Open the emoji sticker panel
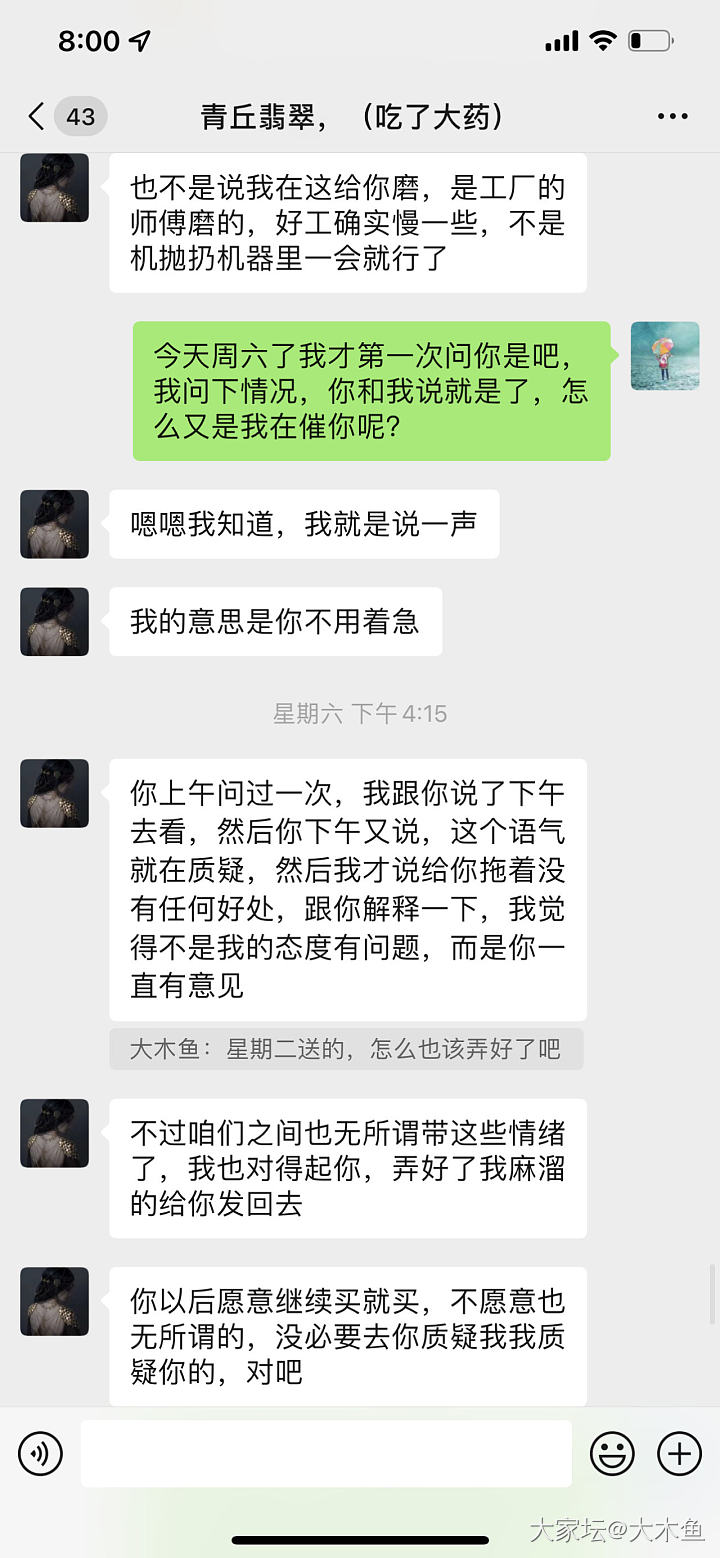This screenshot has width=720, height=1558. [x=612, y=1453]
